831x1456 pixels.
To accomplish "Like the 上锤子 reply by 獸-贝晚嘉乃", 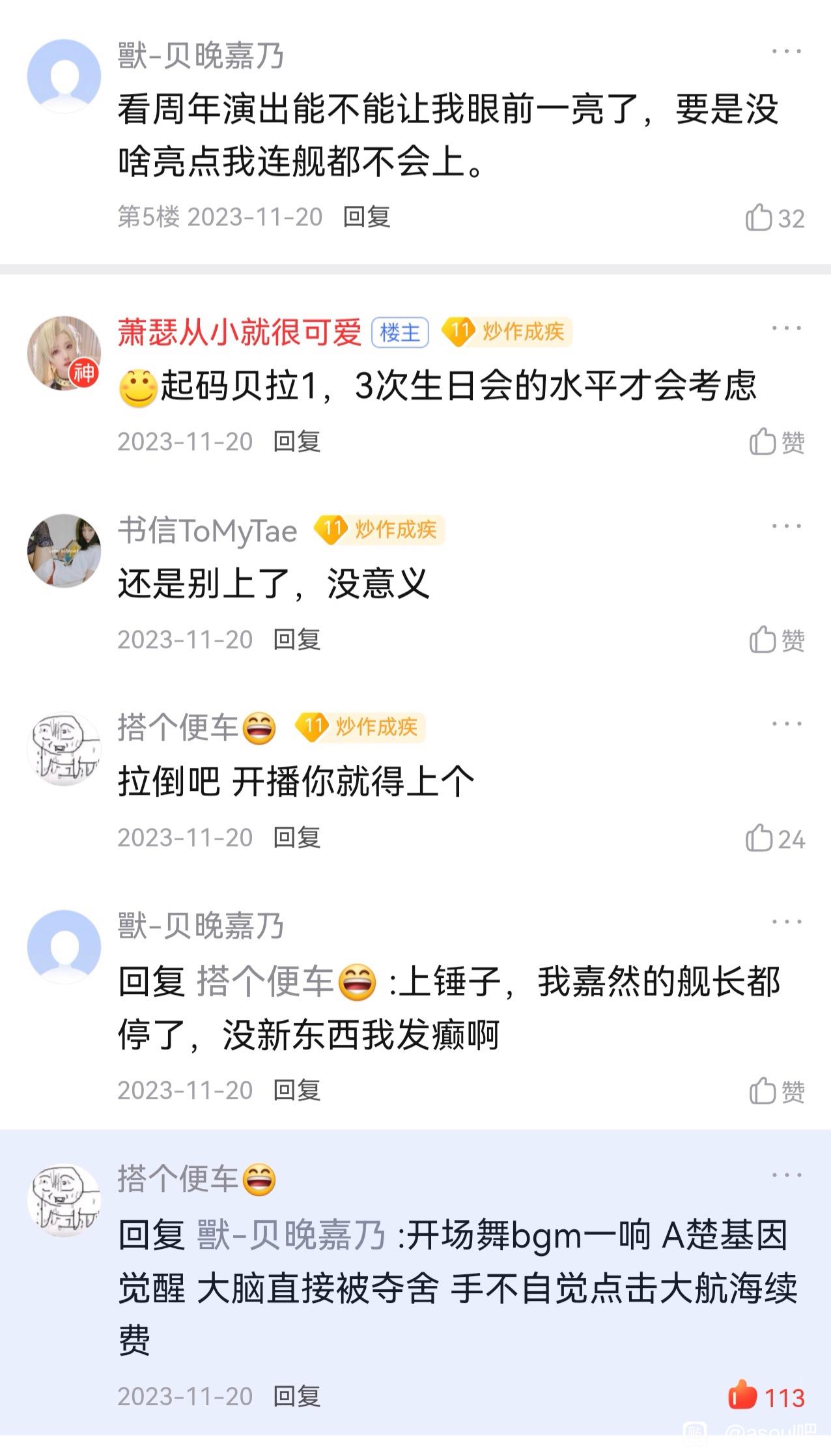I will tap(776, 1091).
